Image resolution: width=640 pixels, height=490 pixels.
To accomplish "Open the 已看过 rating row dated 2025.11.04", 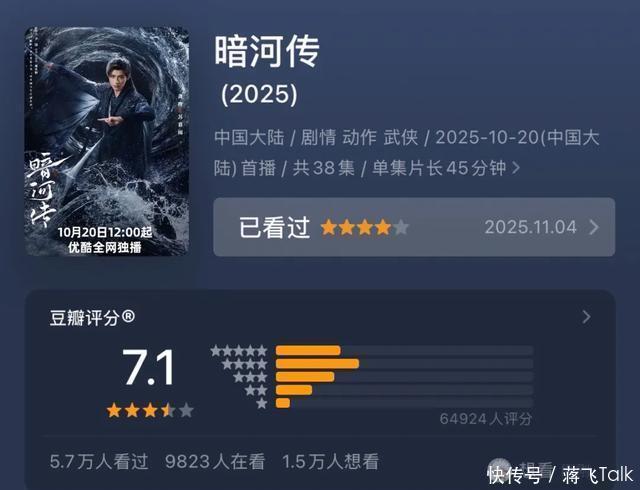I will pos(412,227).
